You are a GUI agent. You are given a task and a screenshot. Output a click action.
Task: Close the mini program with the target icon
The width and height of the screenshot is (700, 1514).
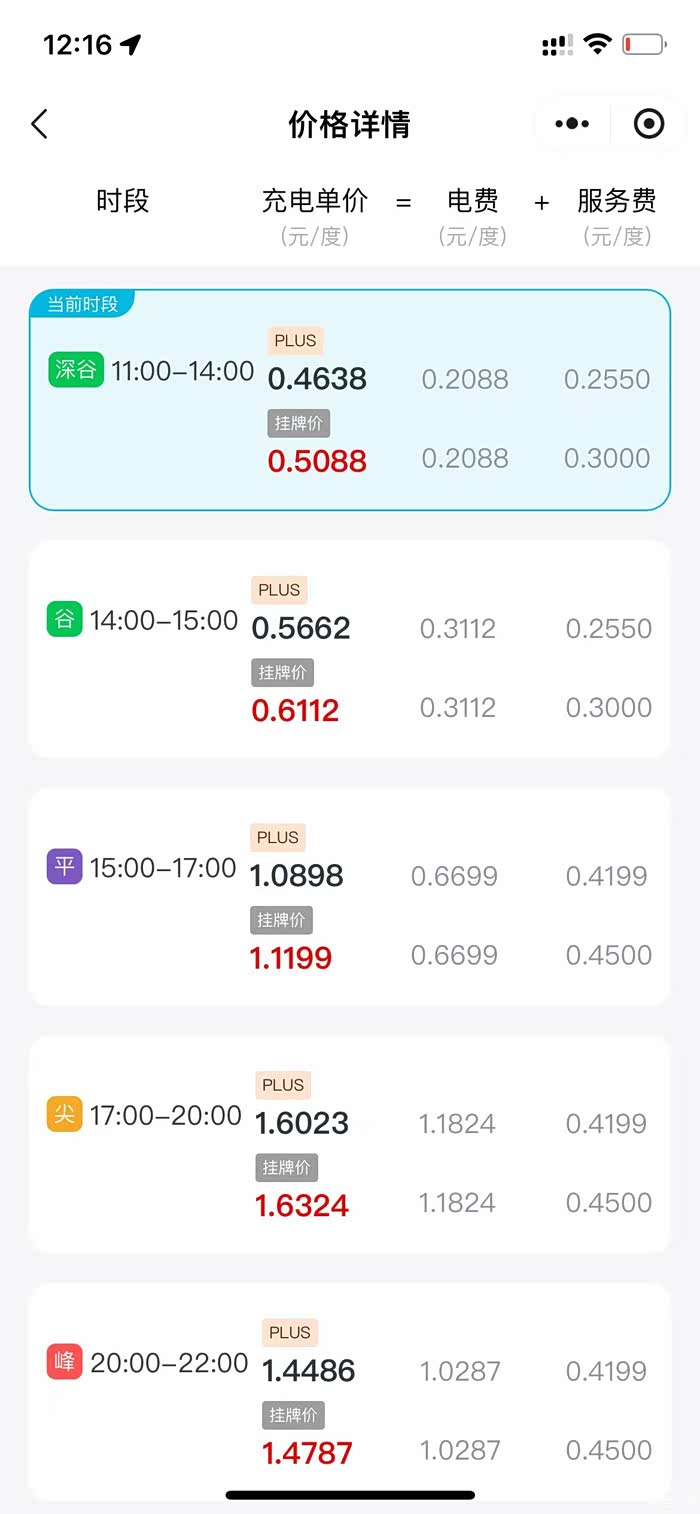tap(649, 124)
